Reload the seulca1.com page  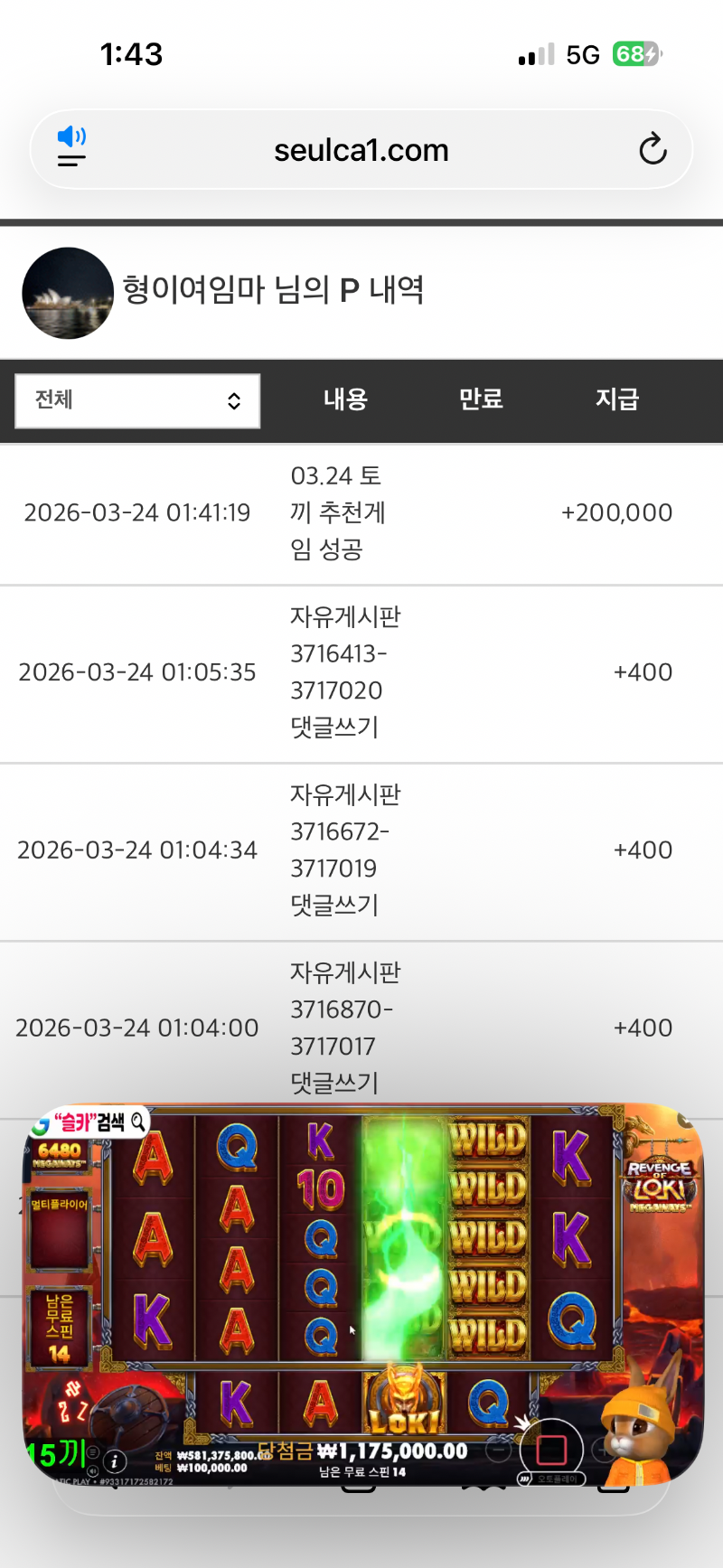point(653,149)
